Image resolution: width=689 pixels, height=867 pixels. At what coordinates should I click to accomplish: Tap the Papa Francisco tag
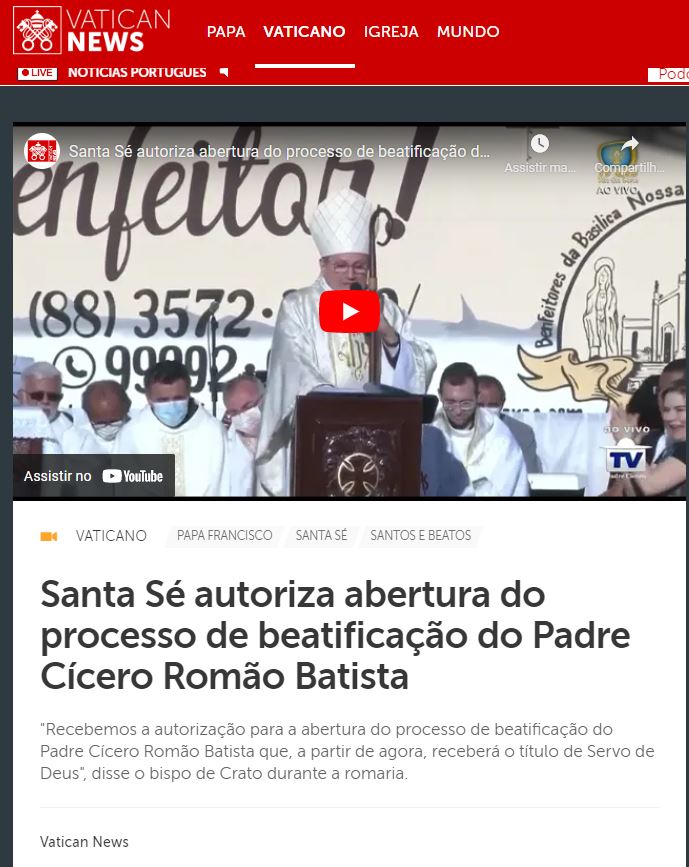pos(224,536)
